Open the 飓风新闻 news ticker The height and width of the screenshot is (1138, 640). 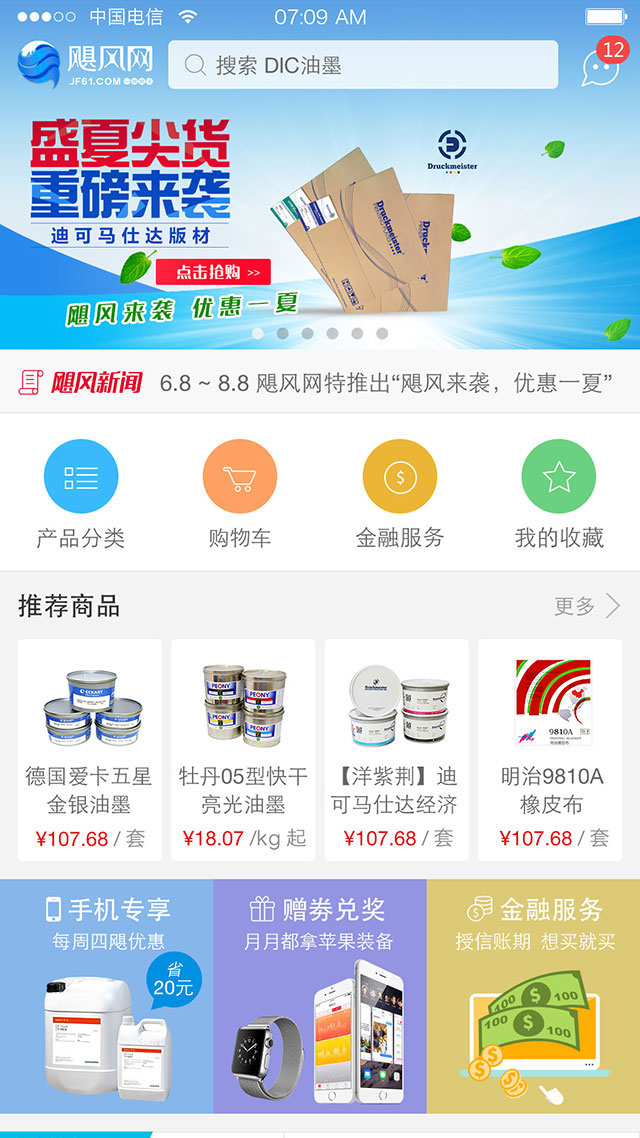point(320,382)
